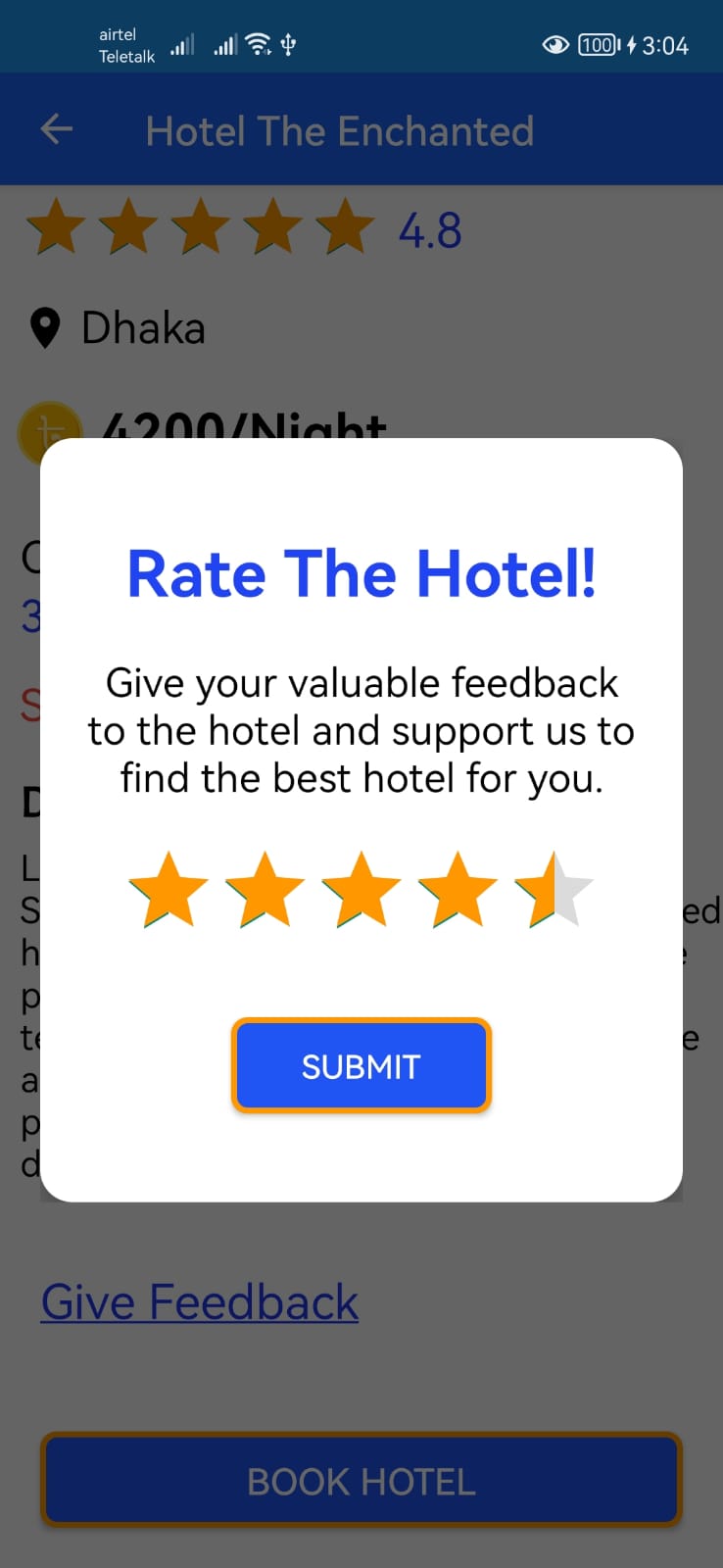Set rating to the second star
723x1568 pixels.
pyautogui.click(x=265, y=890)
